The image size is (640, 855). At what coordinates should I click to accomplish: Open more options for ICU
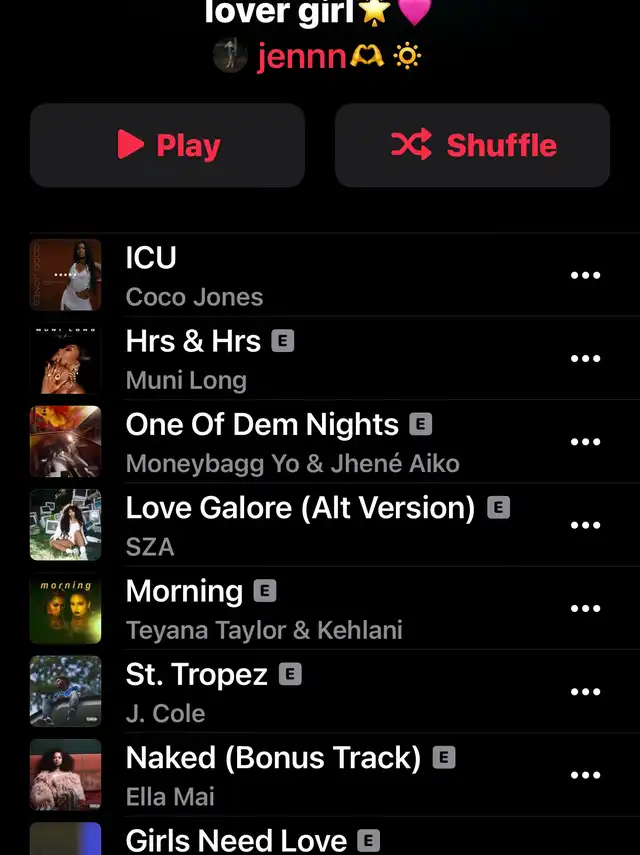pyautogui.click(x=585, y=275)
